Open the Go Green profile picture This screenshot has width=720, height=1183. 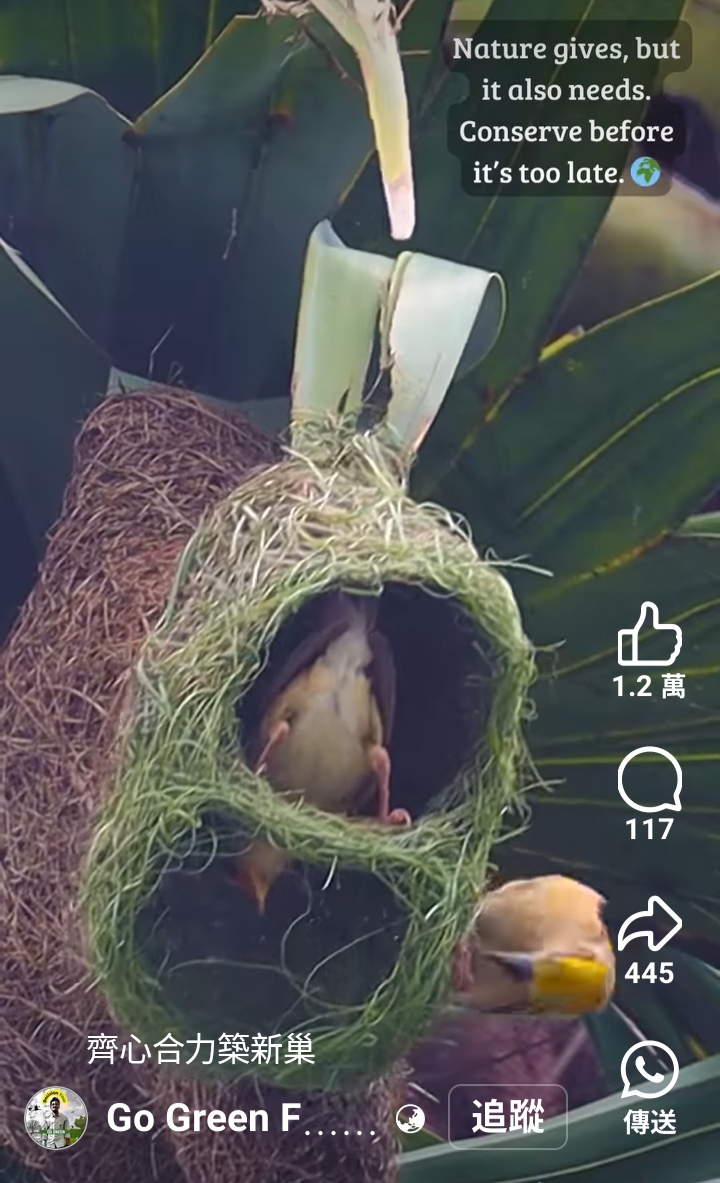pos(56,1117)
